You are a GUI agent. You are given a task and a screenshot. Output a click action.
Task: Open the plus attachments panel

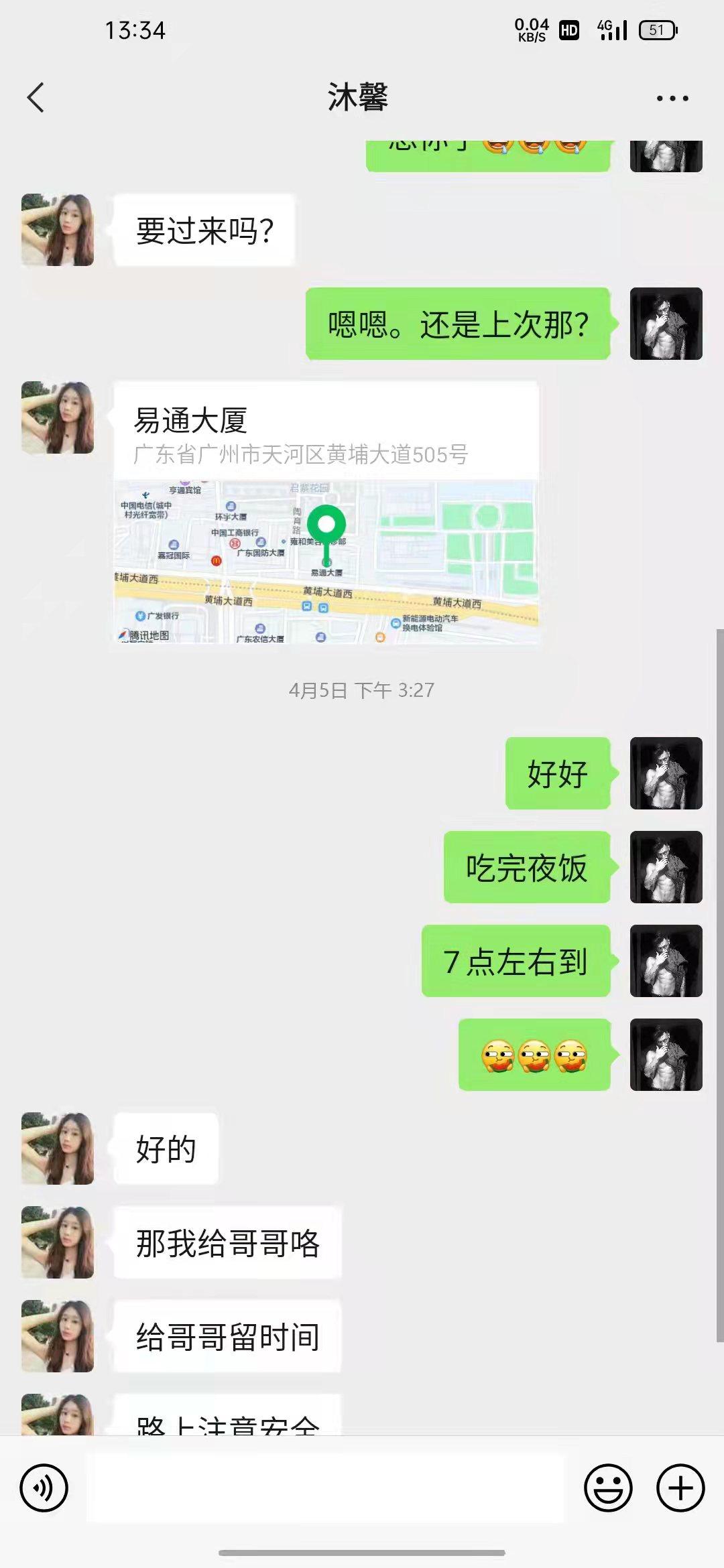(680, 1488)
